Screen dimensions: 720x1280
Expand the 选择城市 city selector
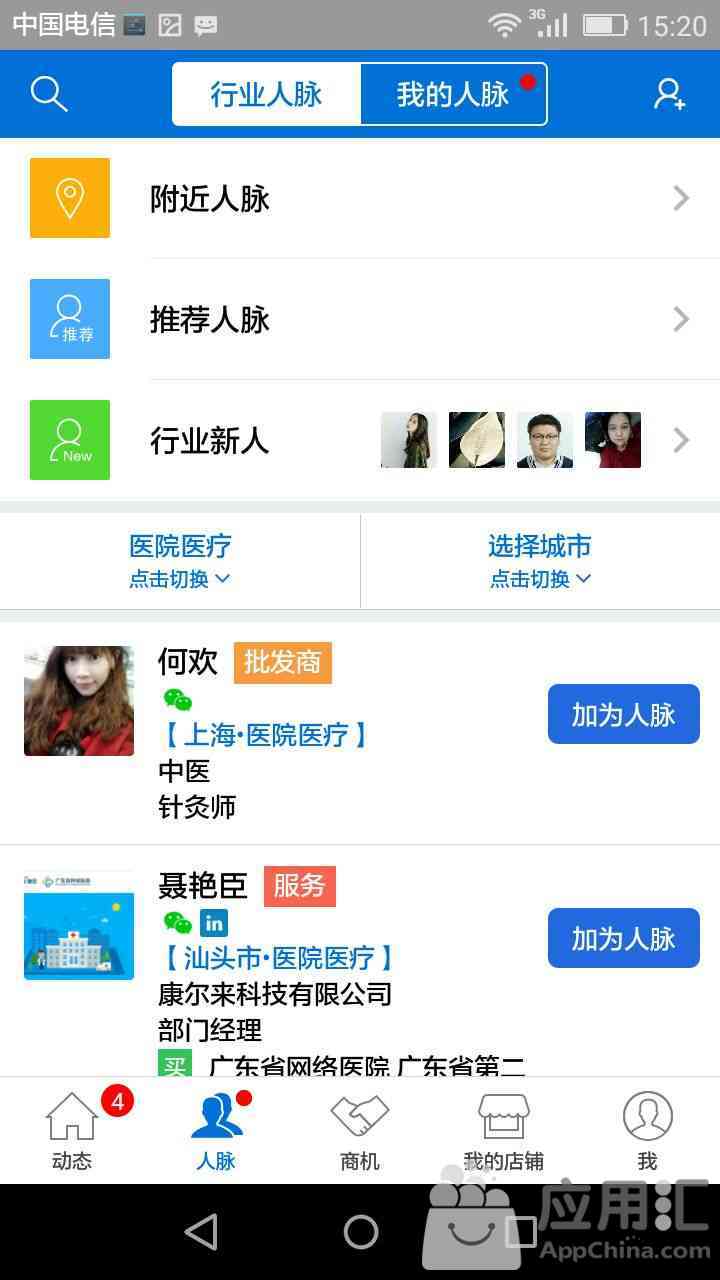pos(540,560)
